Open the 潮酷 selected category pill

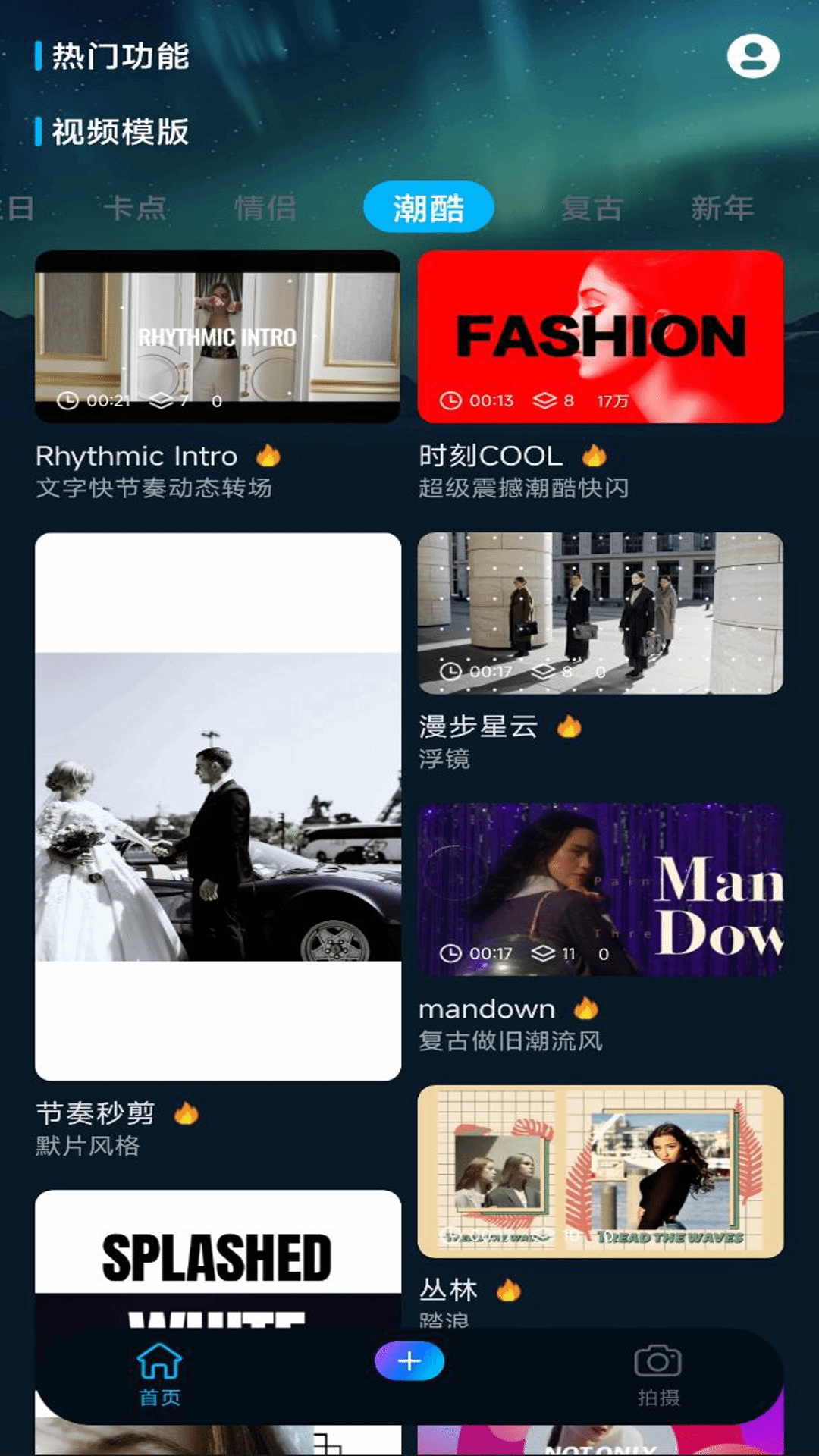pyautogui.click(x=428, y=206)
